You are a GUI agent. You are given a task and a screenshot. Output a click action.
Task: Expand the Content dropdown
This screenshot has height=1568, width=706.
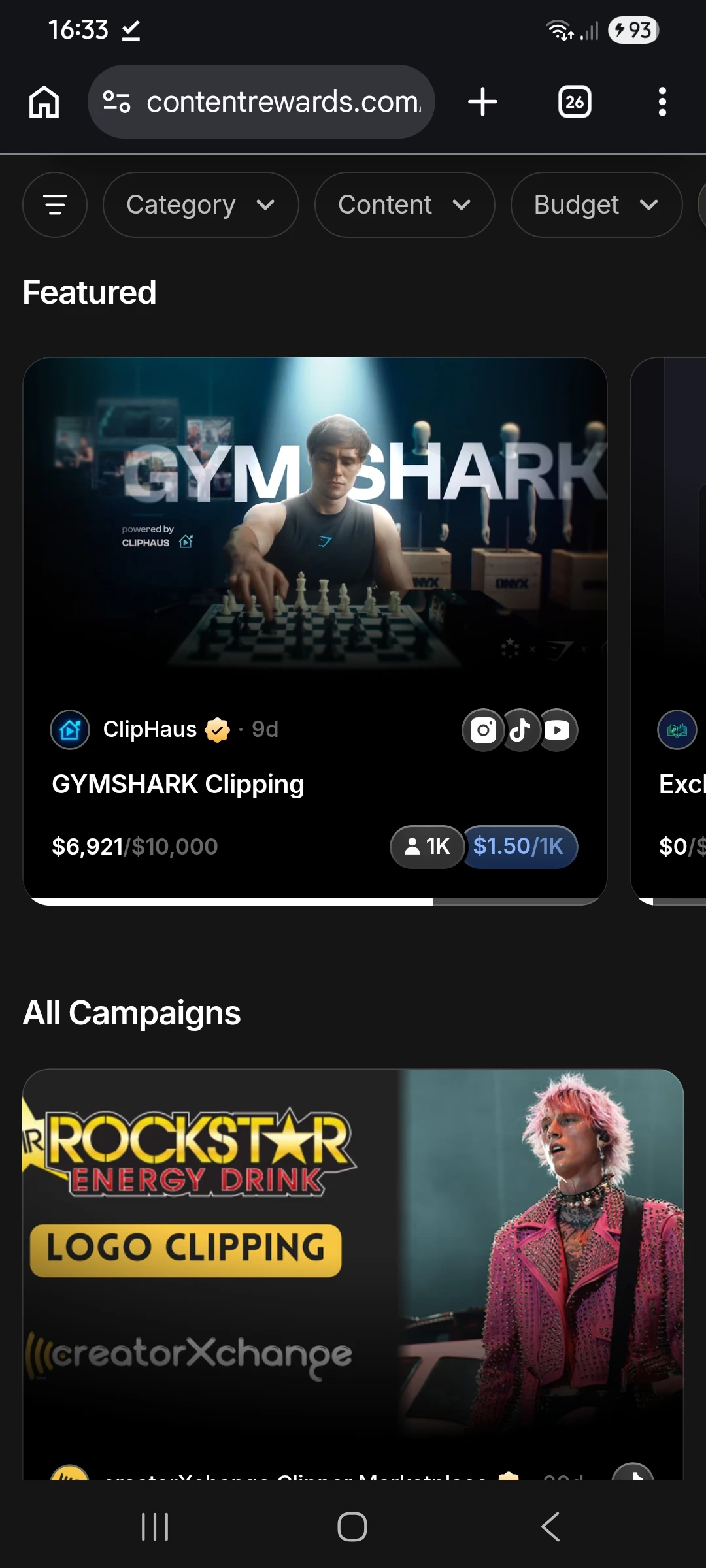[404, 204]
